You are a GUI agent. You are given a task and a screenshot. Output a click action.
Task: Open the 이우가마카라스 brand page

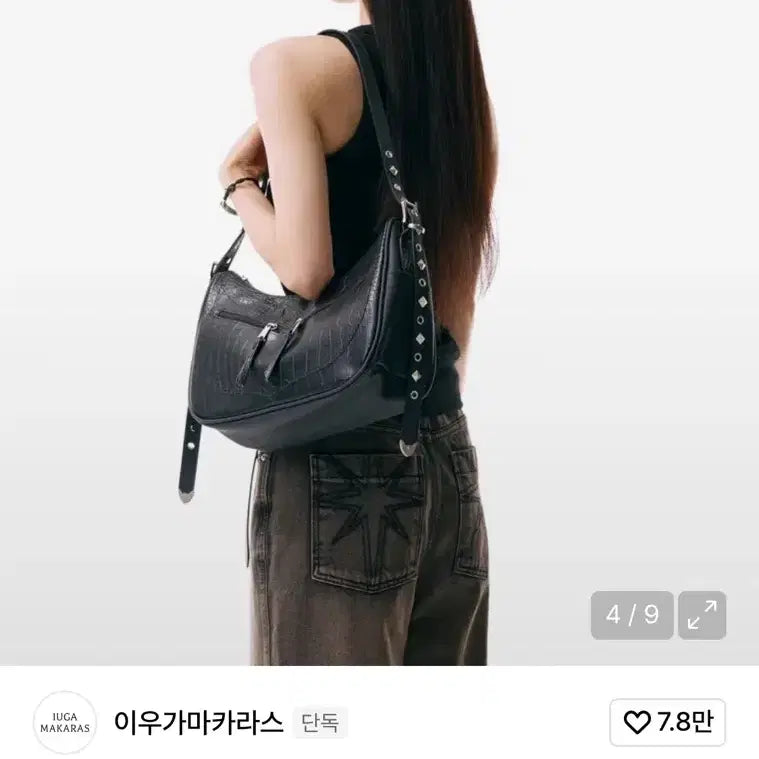point(199,722)
